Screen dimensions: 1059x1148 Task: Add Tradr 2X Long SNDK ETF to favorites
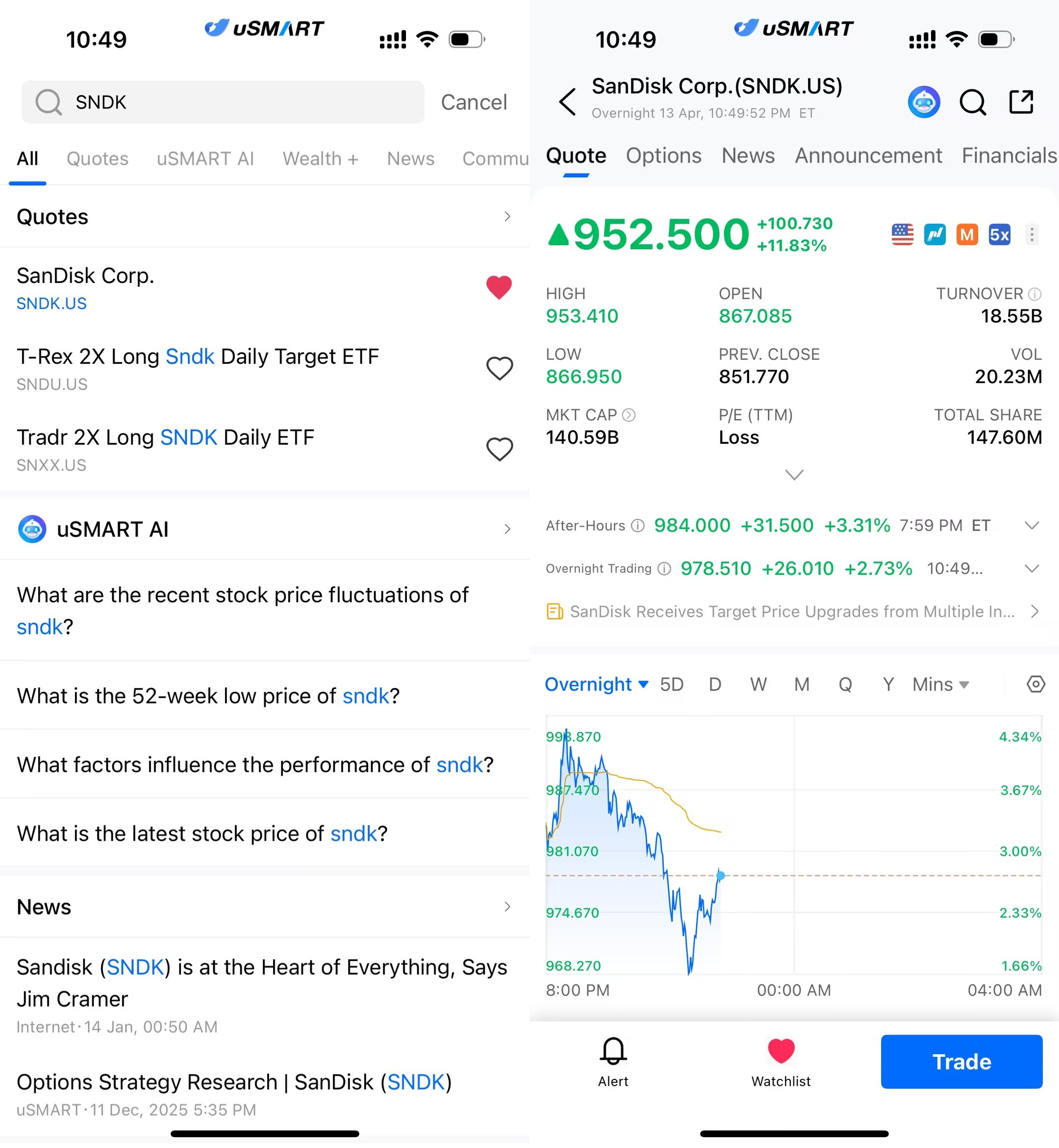pos(499,449)
